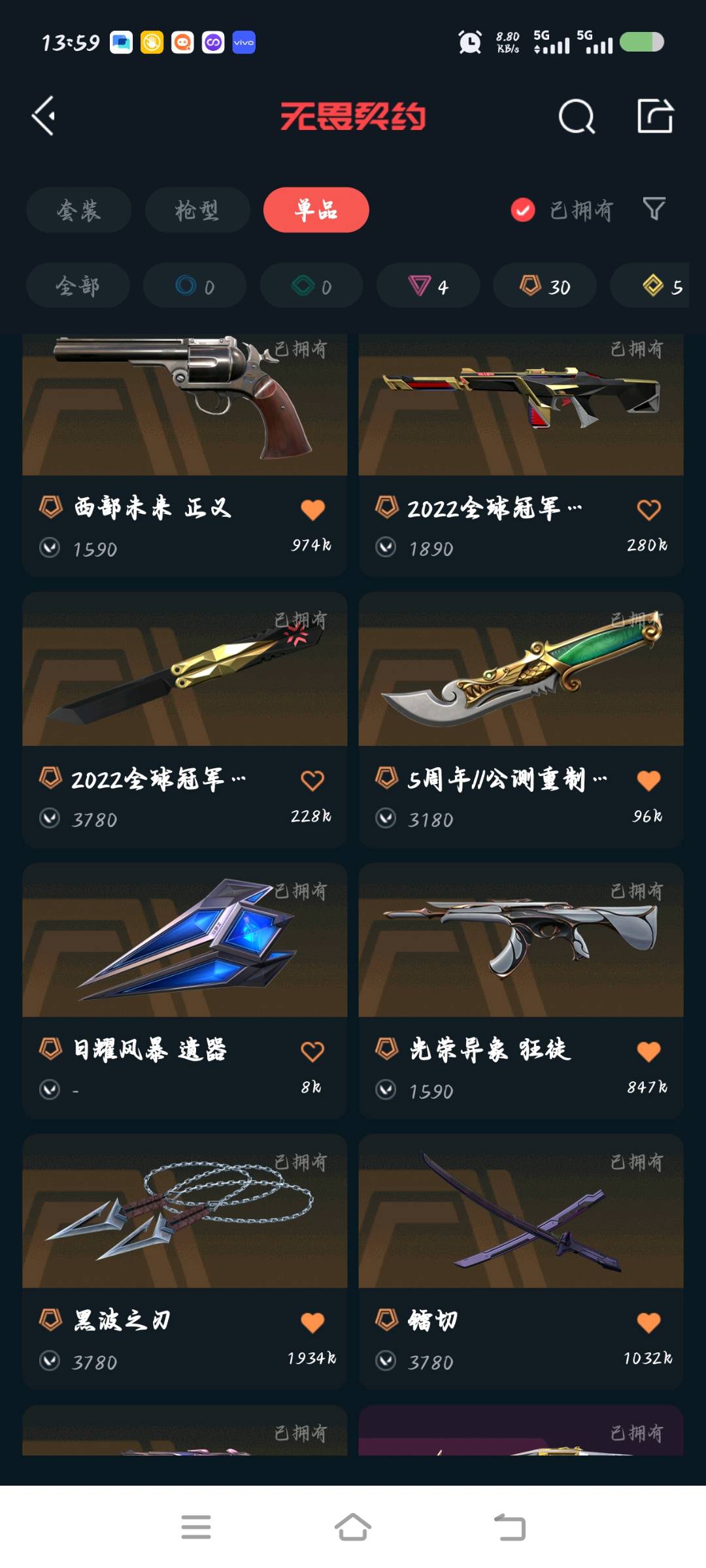Open the 光荣异象 狂徒 card
The width and height of the screenshot is (706, 1568).
tap(521, 990)
